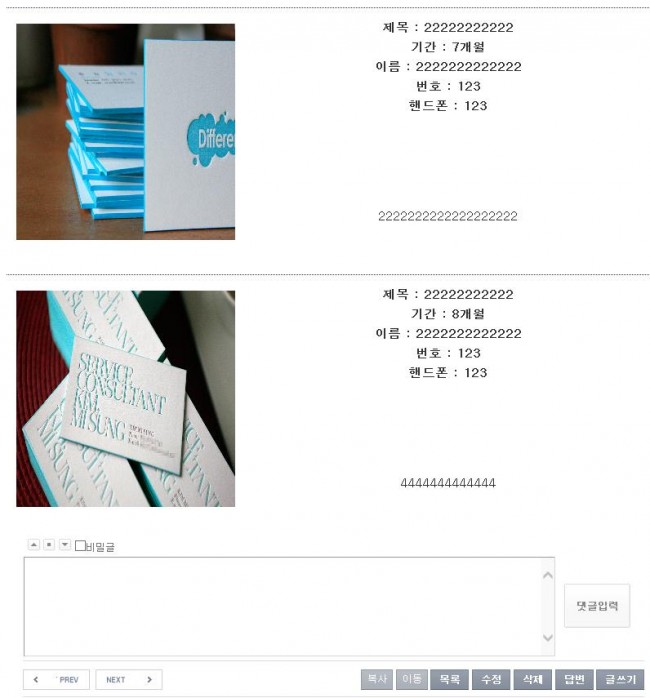This screenshot has height=698, width=650.
Task: Shrink comment box with the up arrow icon
Action: click(x=33, y=545)
